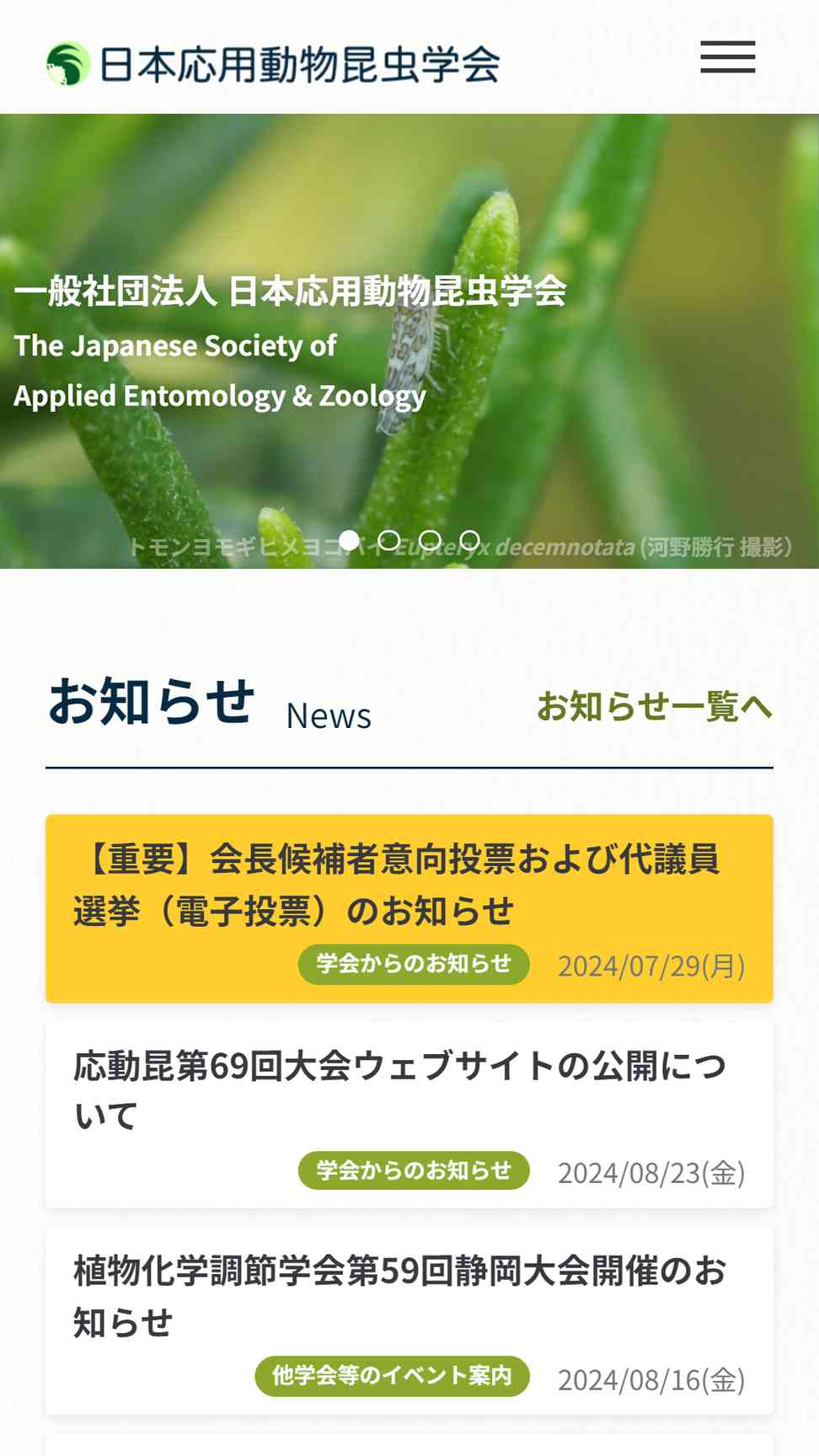Jump to the third hero carousel slide
This screenshot has width=819, height=1456.
[x=430, y=540]
